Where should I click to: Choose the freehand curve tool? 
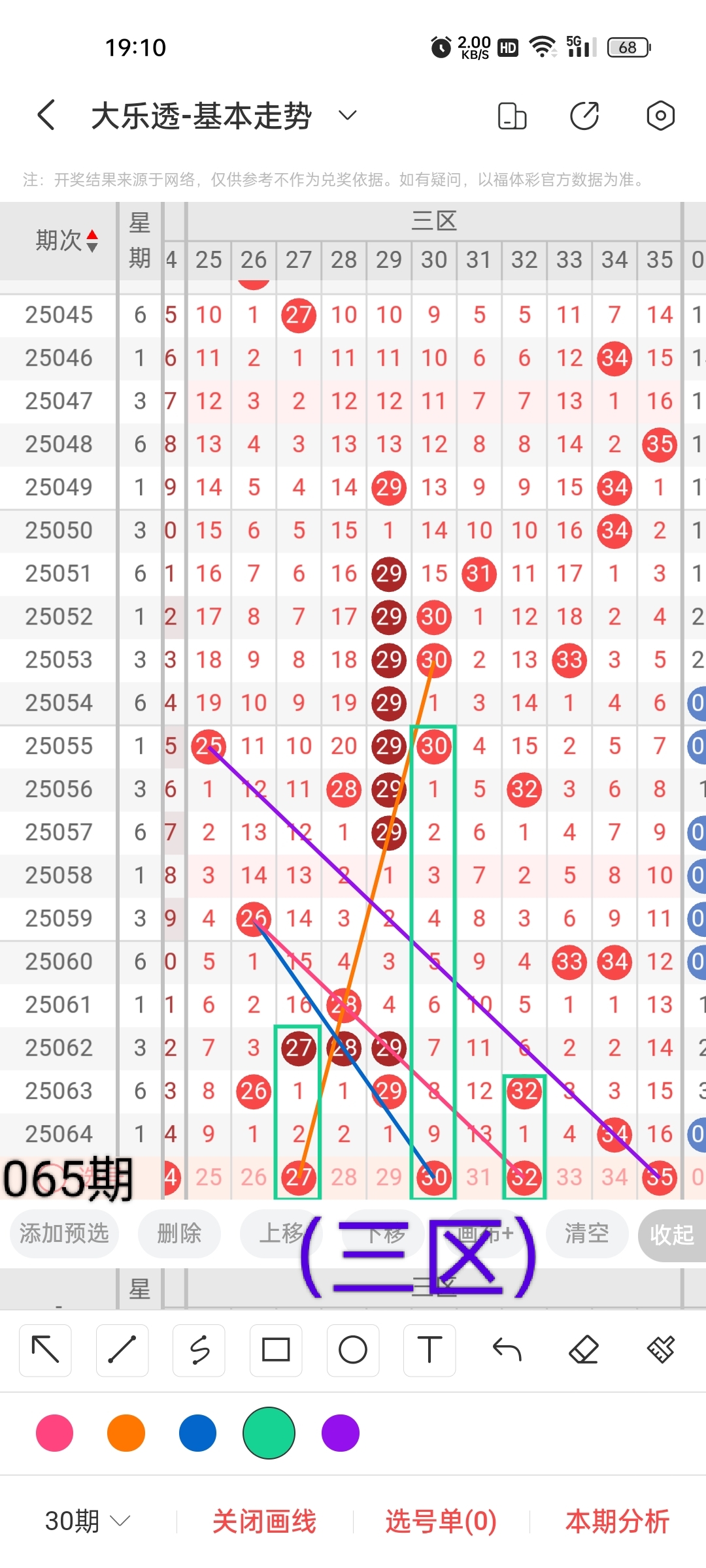[x=199, y=1350]
